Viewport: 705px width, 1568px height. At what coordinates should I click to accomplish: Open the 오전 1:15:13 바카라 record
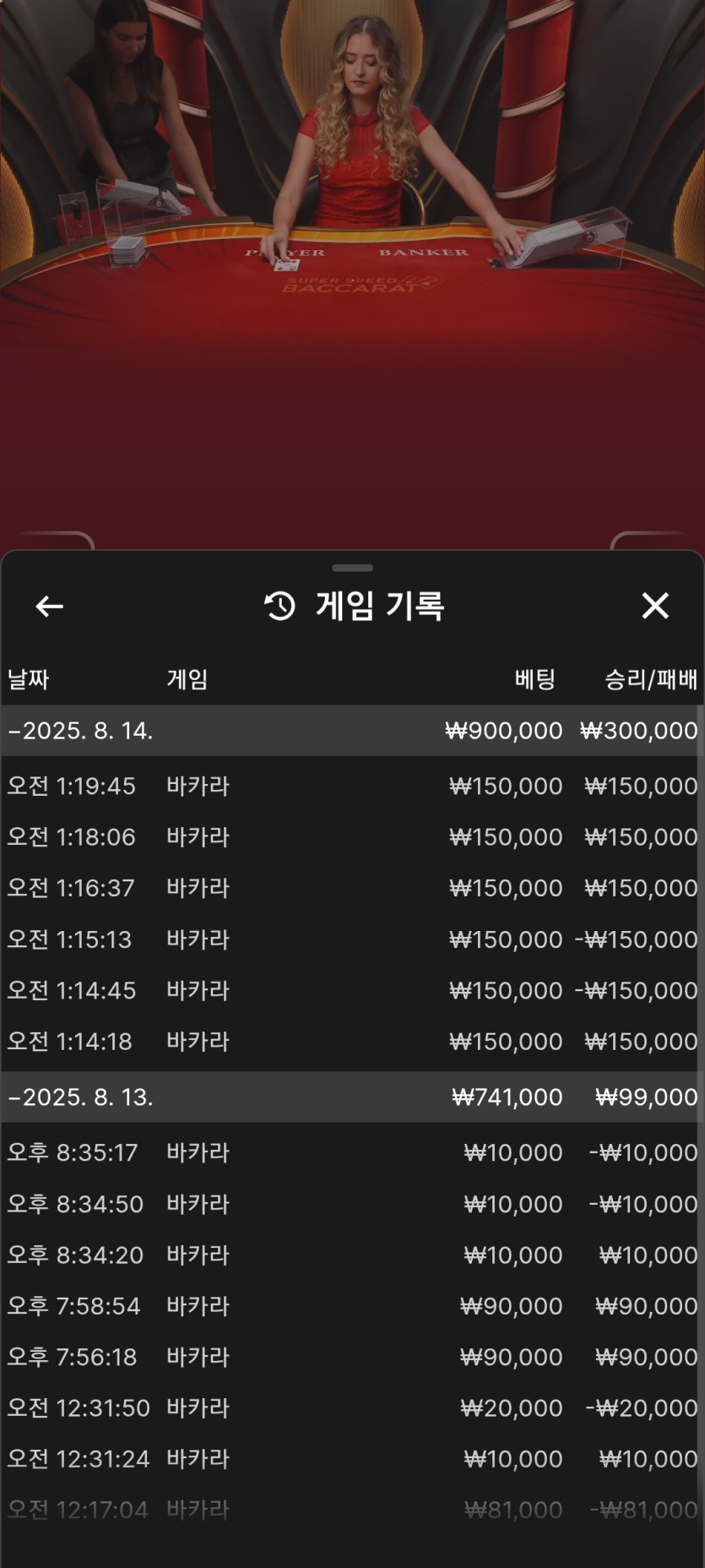tap(352, 939)
